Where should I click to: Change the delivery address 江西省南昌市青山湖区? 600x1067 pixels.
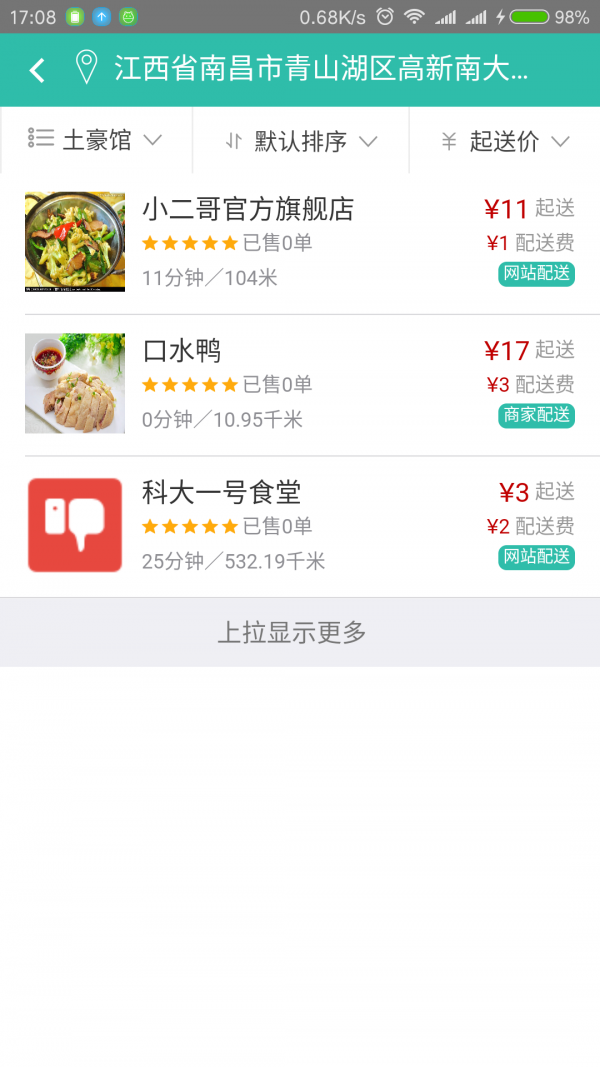pos(320,70)
